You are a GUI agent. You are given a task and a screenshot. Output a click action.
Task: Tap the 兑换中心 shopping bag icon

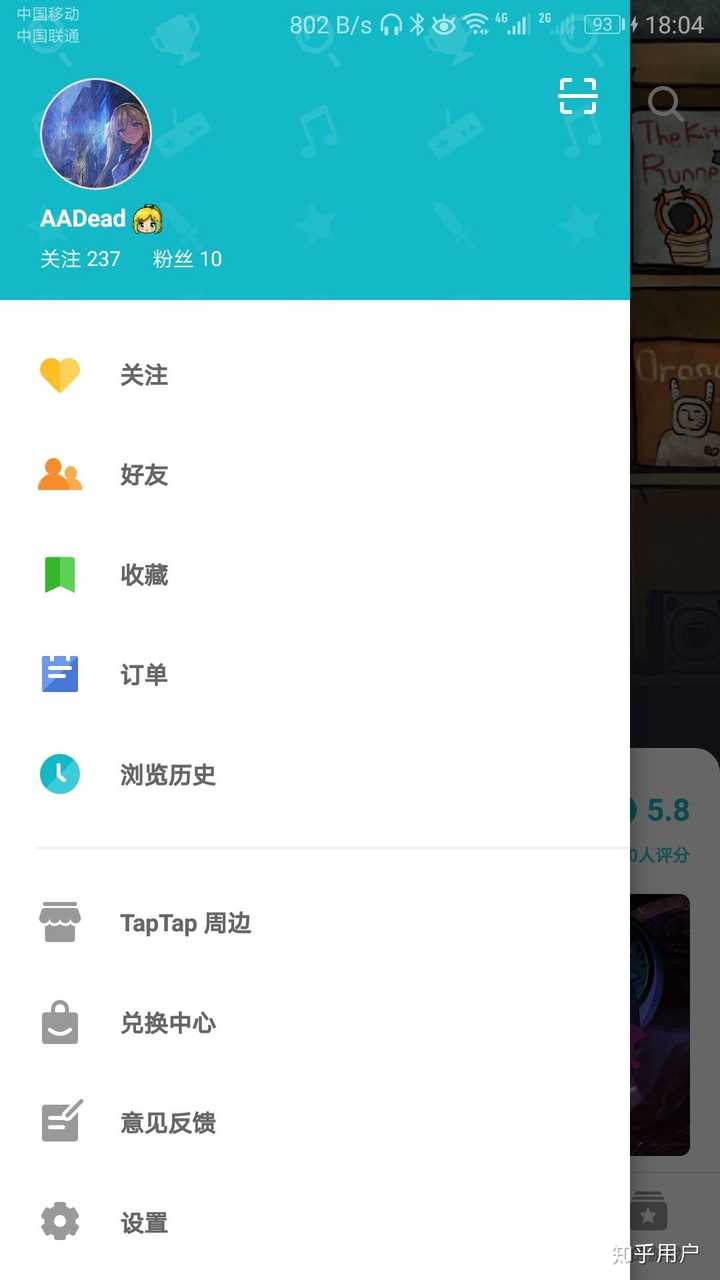point(60,1022)
